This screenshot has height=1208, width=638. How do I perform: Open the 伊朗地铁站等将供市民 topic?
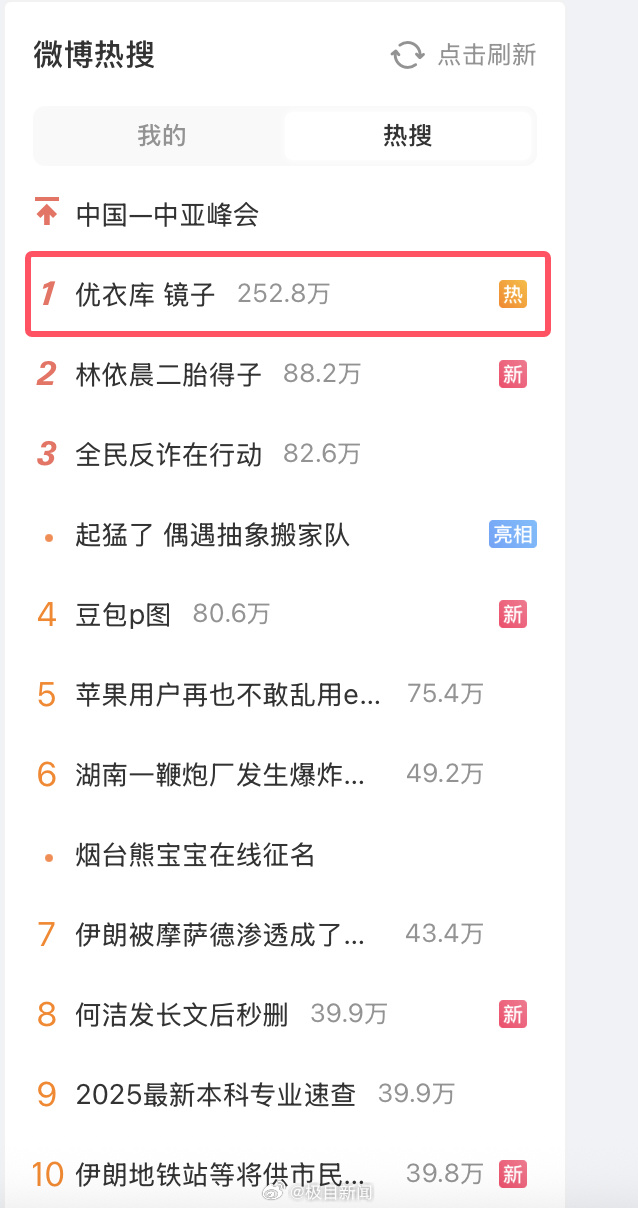pos(220,1173)
